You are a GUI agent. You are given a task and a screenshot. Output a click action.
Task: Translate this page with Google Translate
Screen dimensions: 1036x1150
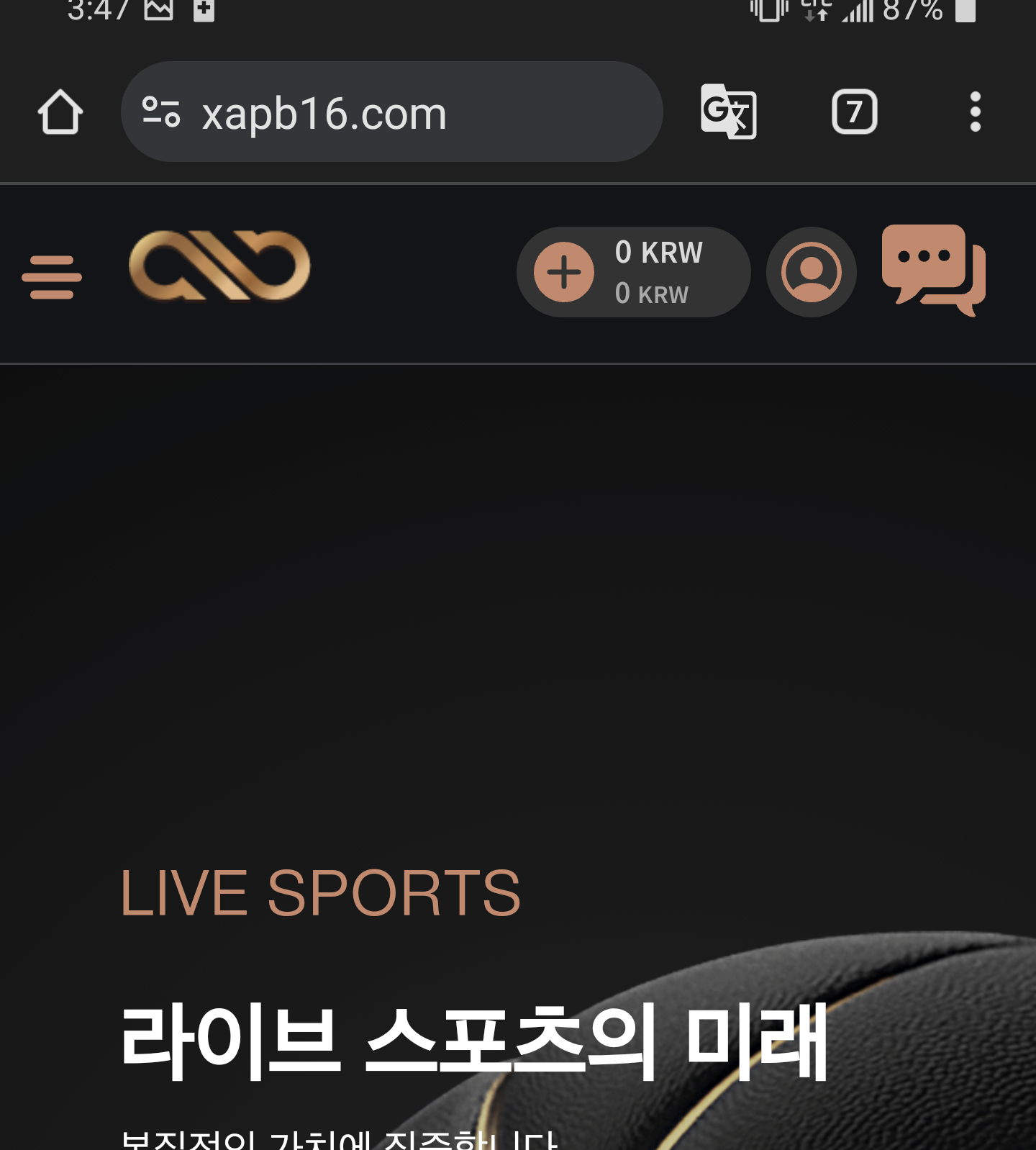728,112
